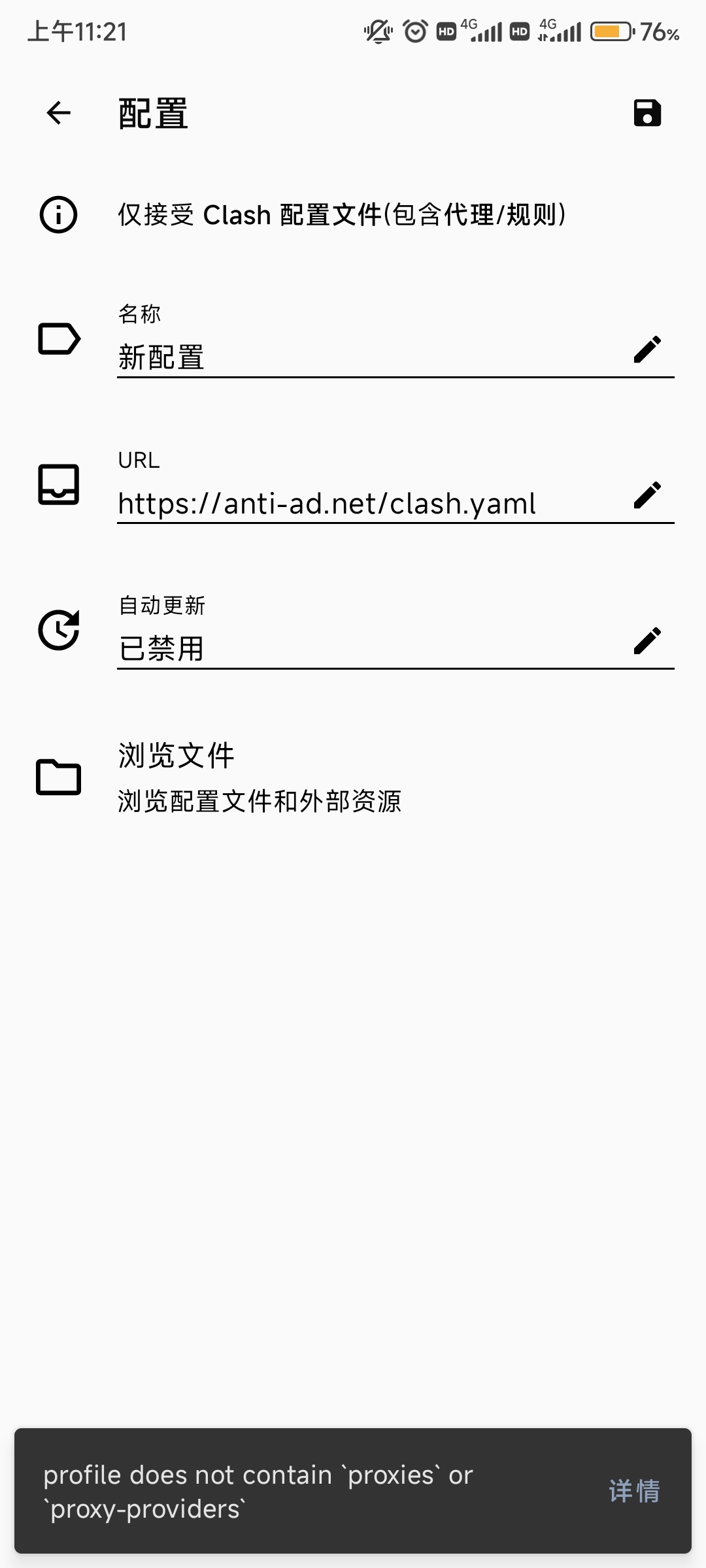706x1568 pixels.
Task: Go back from the 配置 screen
Action: tap(59, 113)
